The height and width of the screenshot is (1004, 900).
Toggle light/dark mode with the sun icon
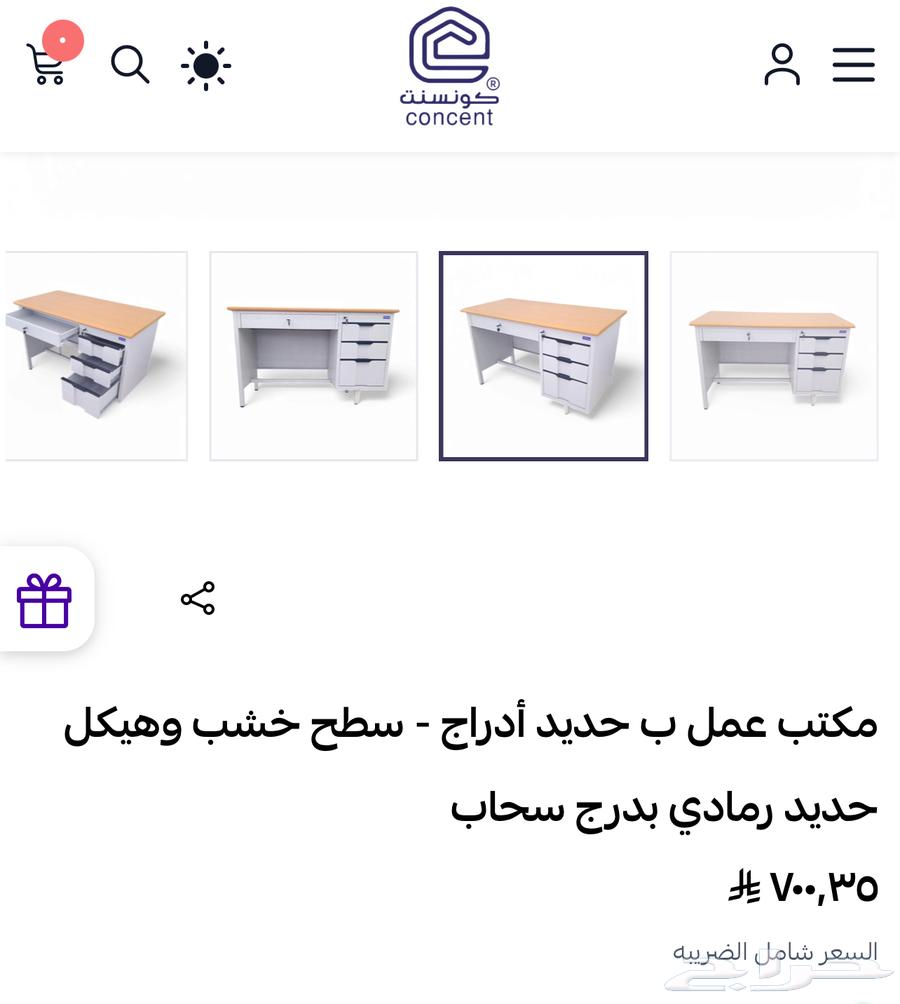pyautogui.click(x=203, y=64)
